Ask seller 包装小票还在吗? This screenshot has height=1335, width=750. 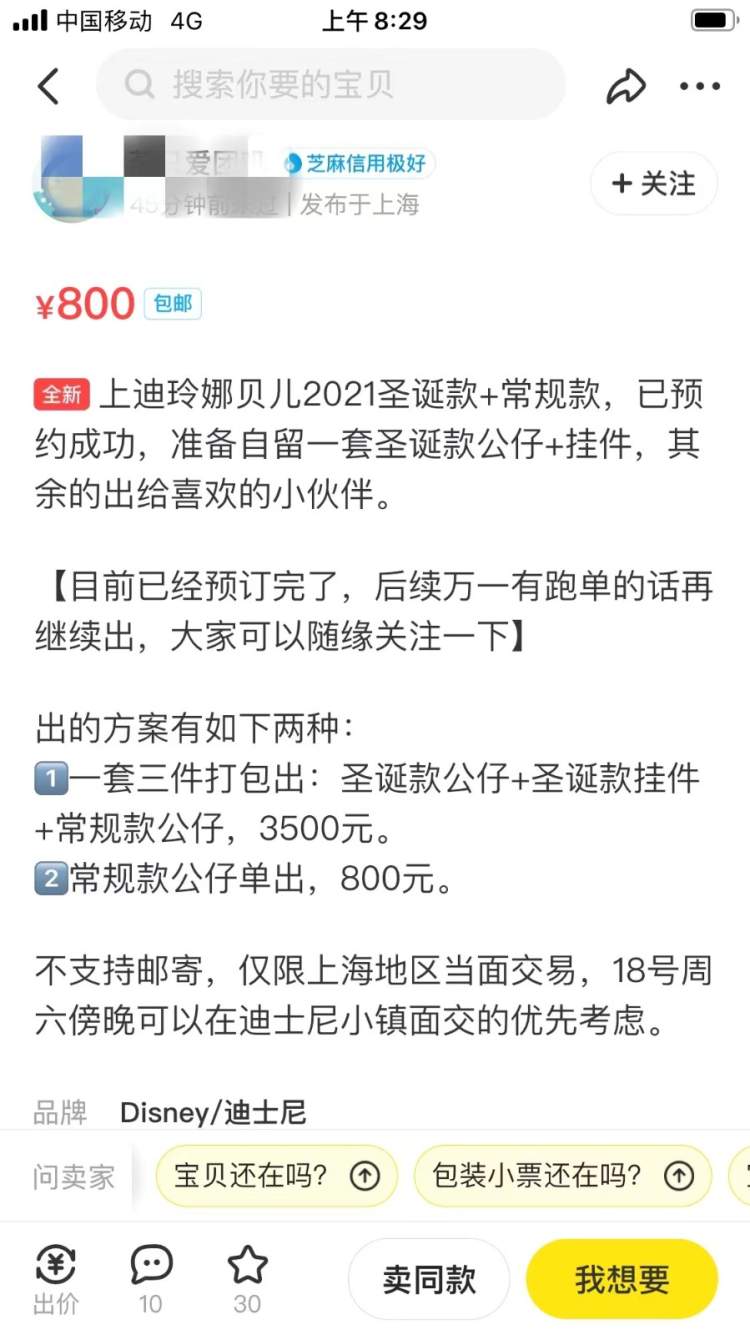click(562, 1176)
